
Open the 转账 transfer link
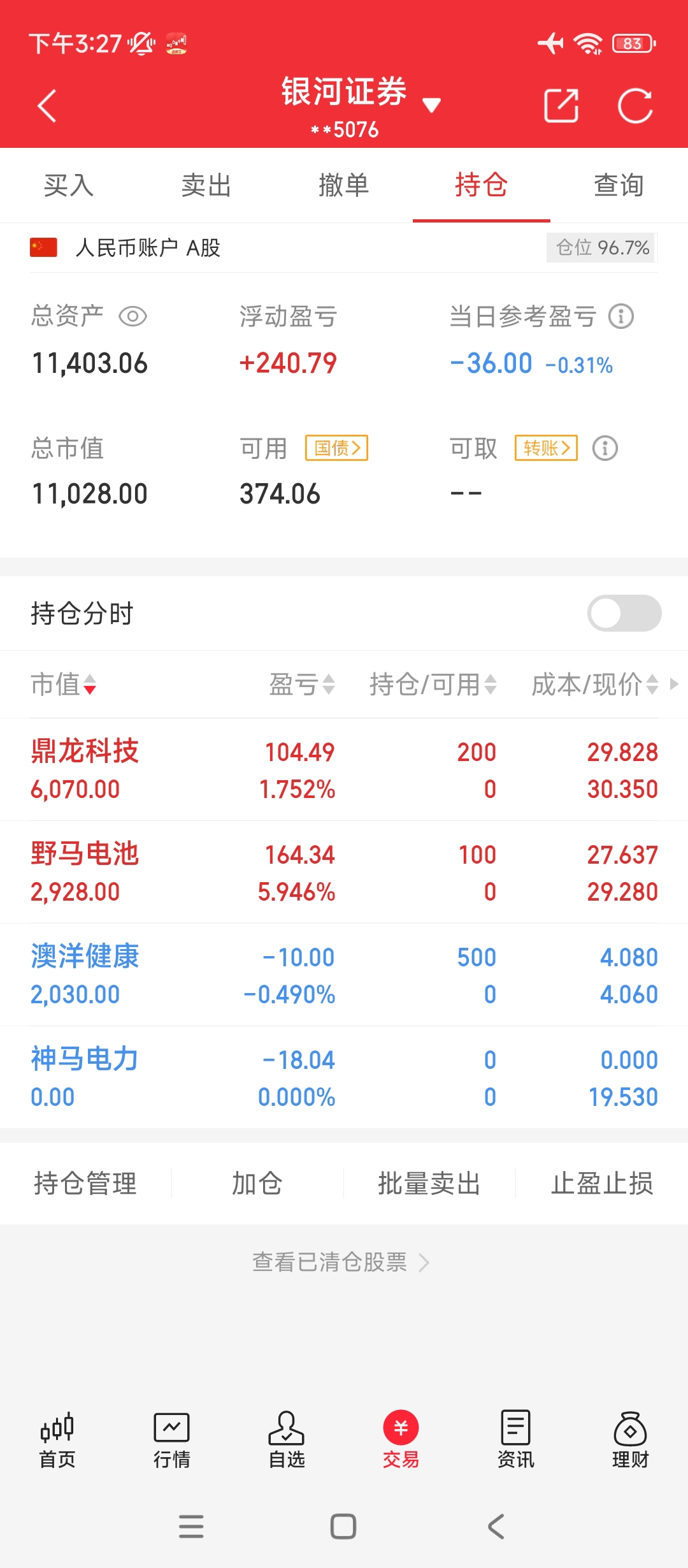point(547,448)
